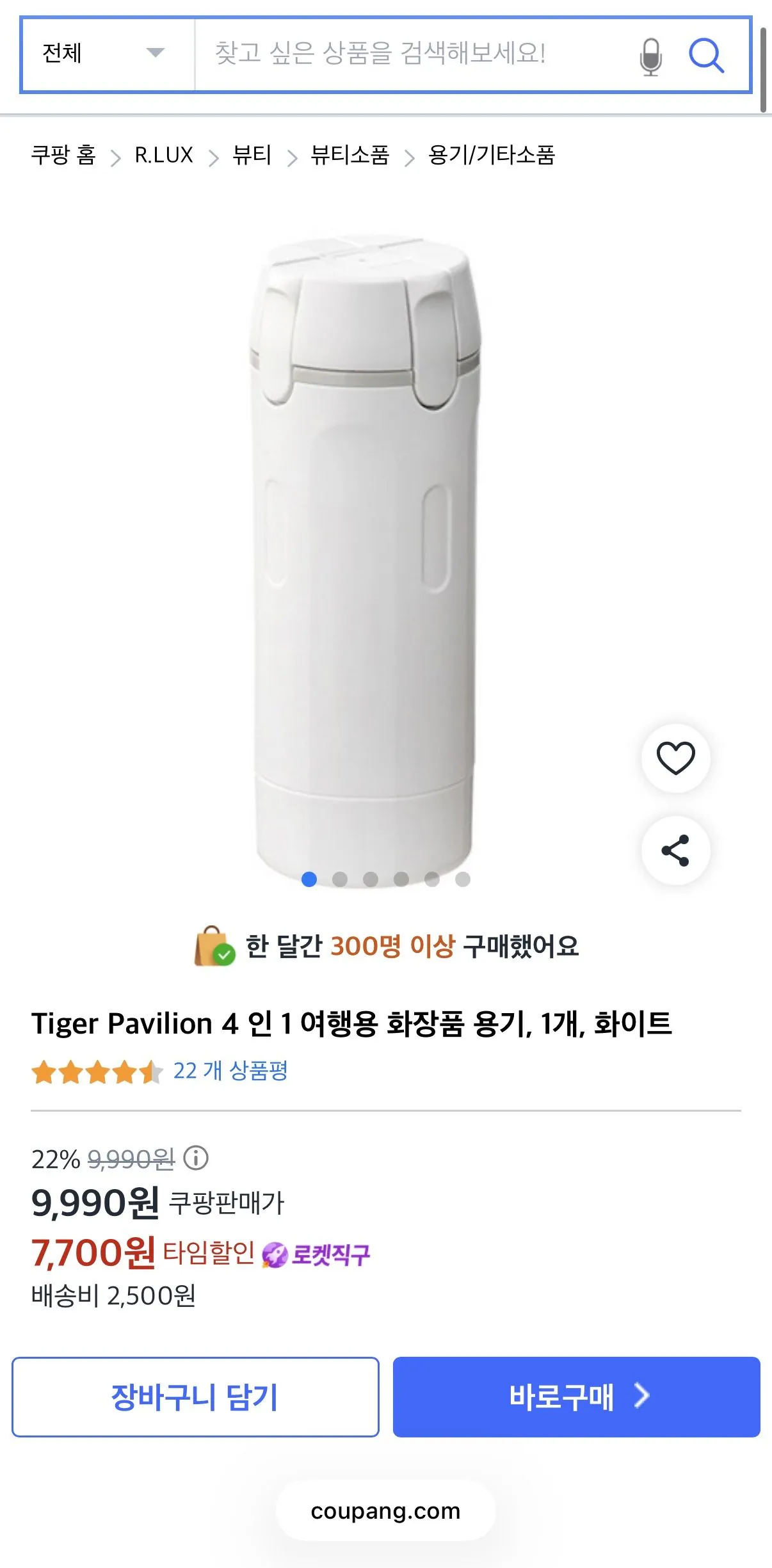This screenshot has height=1568, width=772.
Task: Open the 뷰티 breadcrumb category
Action: [251, 155]
